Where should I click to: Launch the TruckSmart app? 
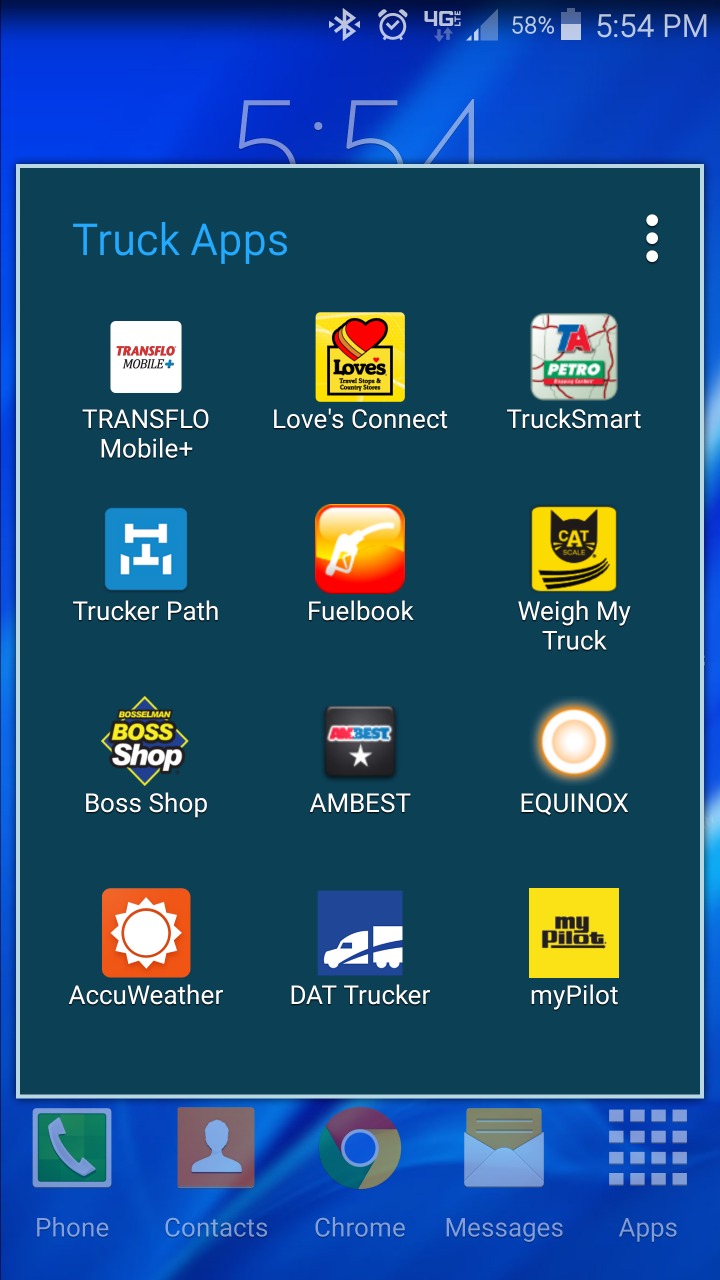click(574, 357)
